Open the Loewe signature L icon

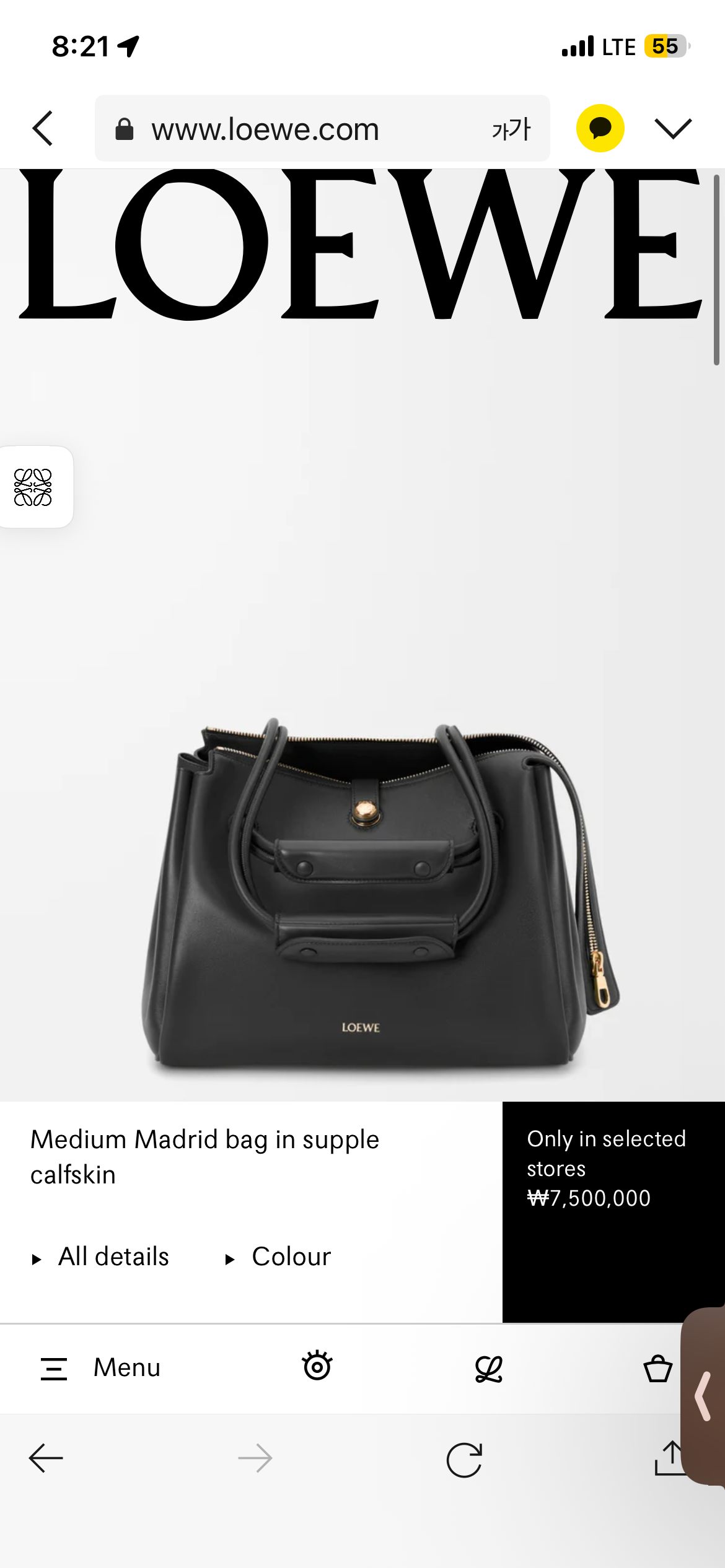tap(488, 1368)
